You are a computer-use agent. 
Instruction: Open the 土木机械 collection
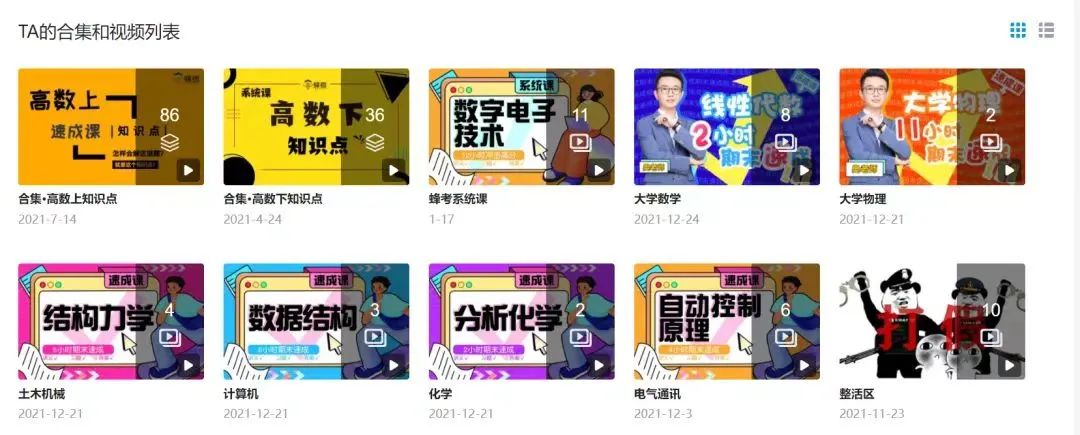[x=110, y=321]
